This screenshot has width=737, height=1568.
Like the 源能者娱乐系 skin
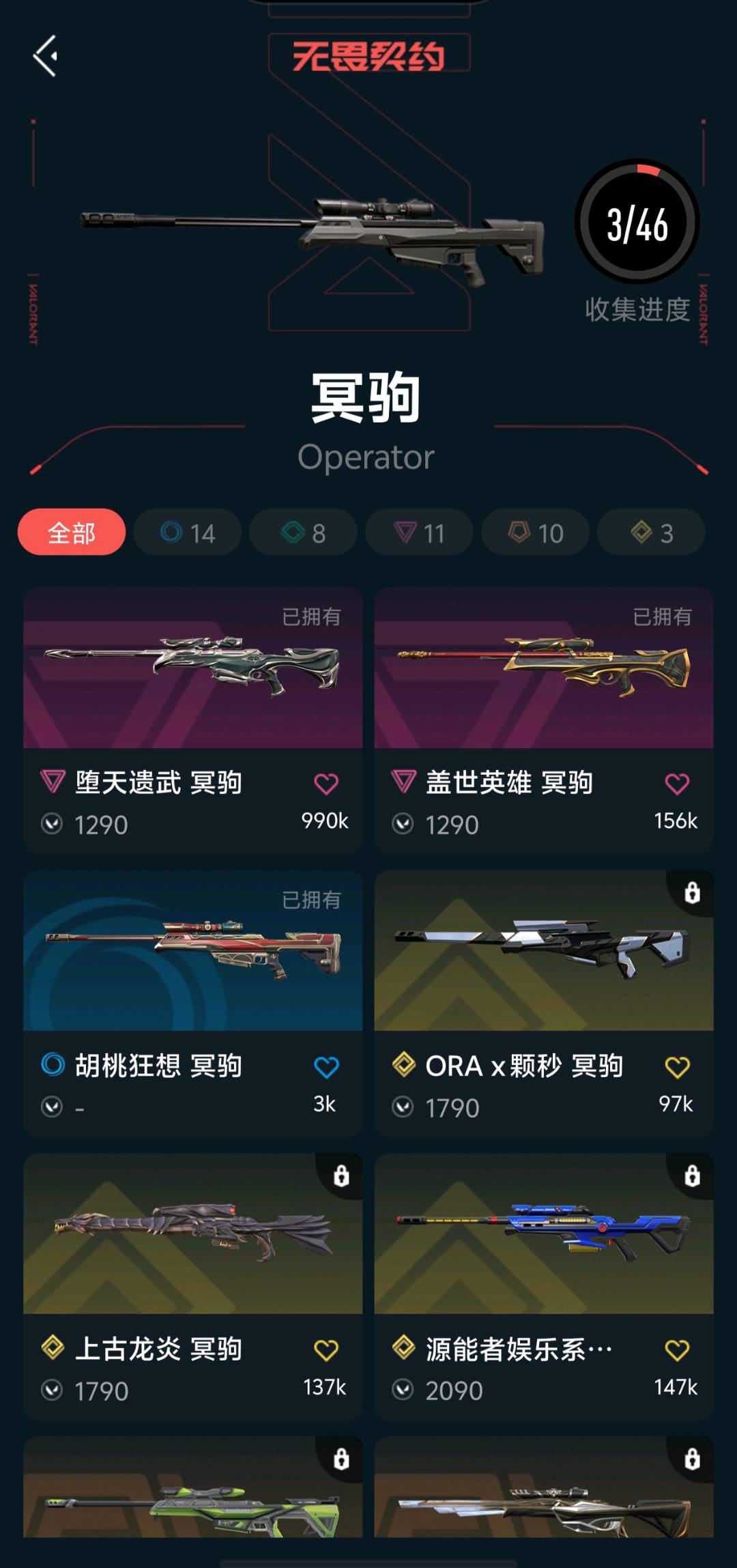pos(676,1350)
